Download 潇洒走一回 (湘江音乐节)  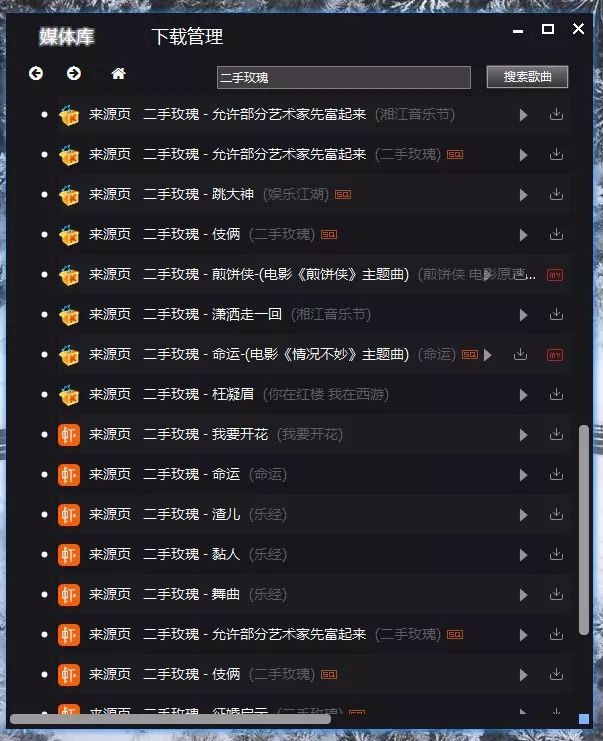556,315
